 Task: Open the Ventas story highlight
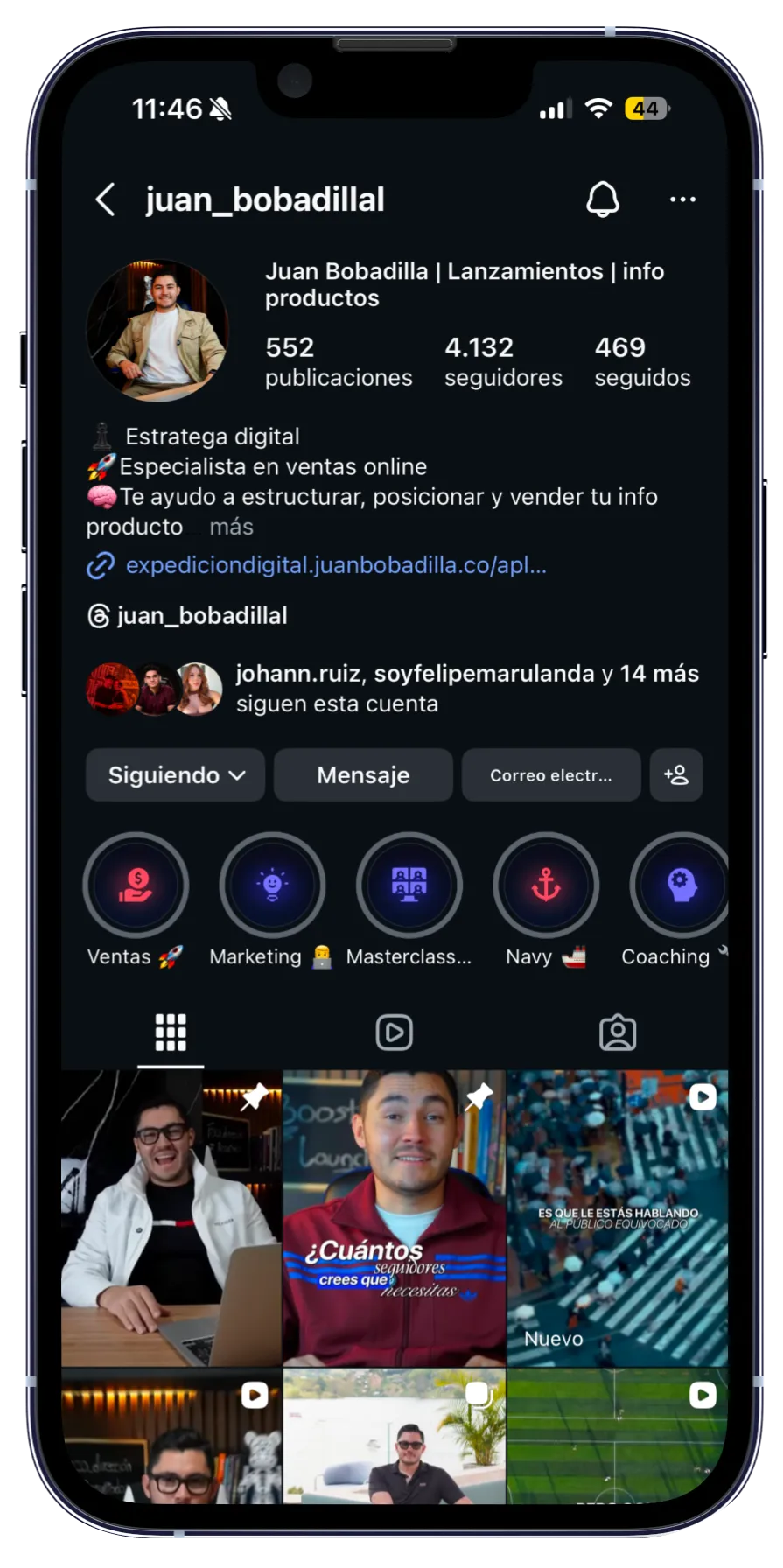click(136, 885)
